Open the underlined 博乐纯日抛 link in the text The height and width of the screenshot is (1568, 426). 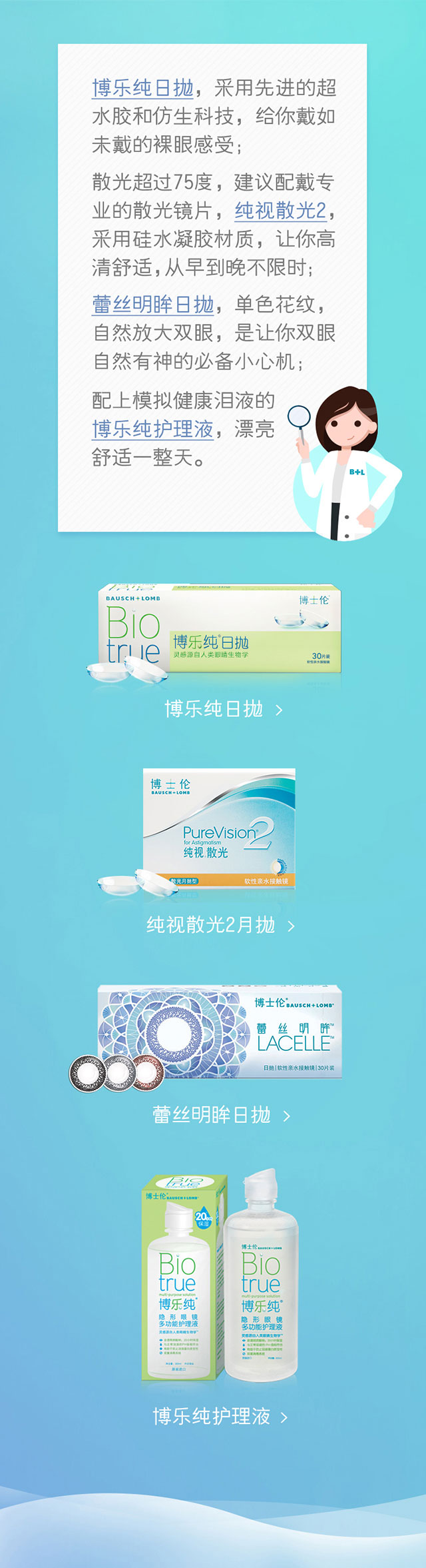142,88
